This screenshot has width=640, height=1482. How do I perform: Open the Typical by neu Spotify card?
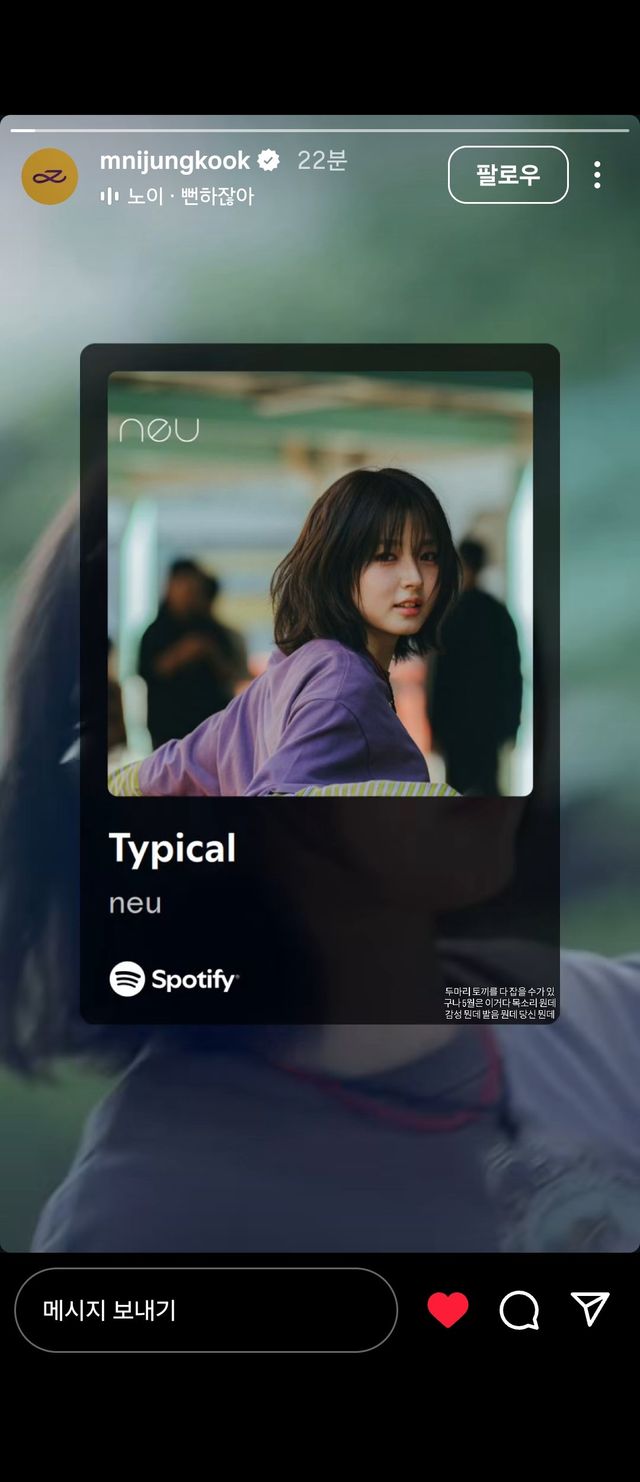[319, 683]
